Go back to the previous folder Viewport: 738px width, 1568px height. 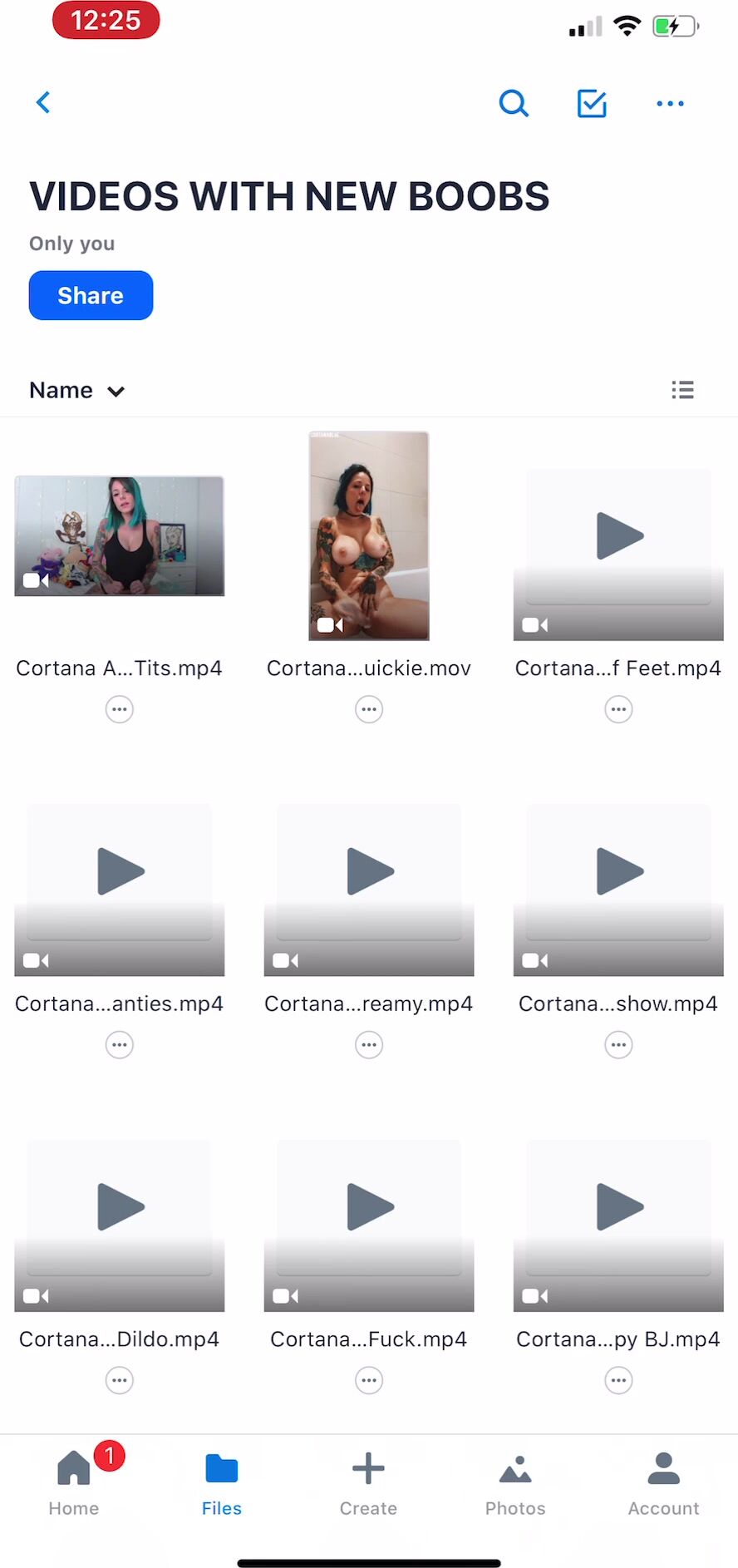pyautogui.click(x=43, y=103)
